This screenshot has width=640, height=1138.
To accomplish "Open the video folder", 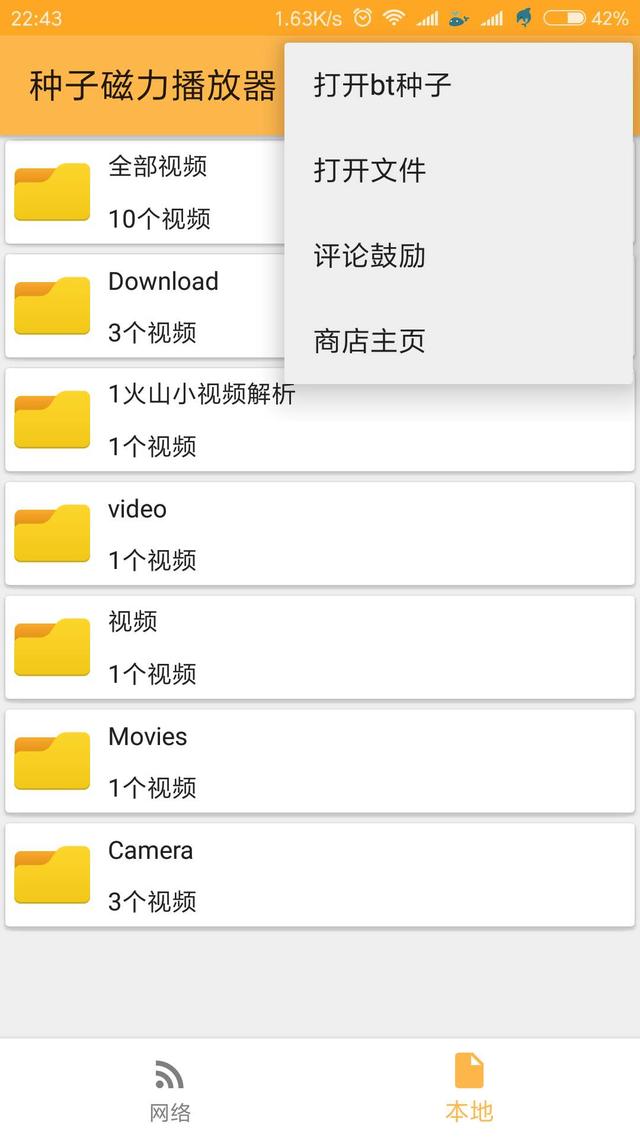I will coord(320,534).
